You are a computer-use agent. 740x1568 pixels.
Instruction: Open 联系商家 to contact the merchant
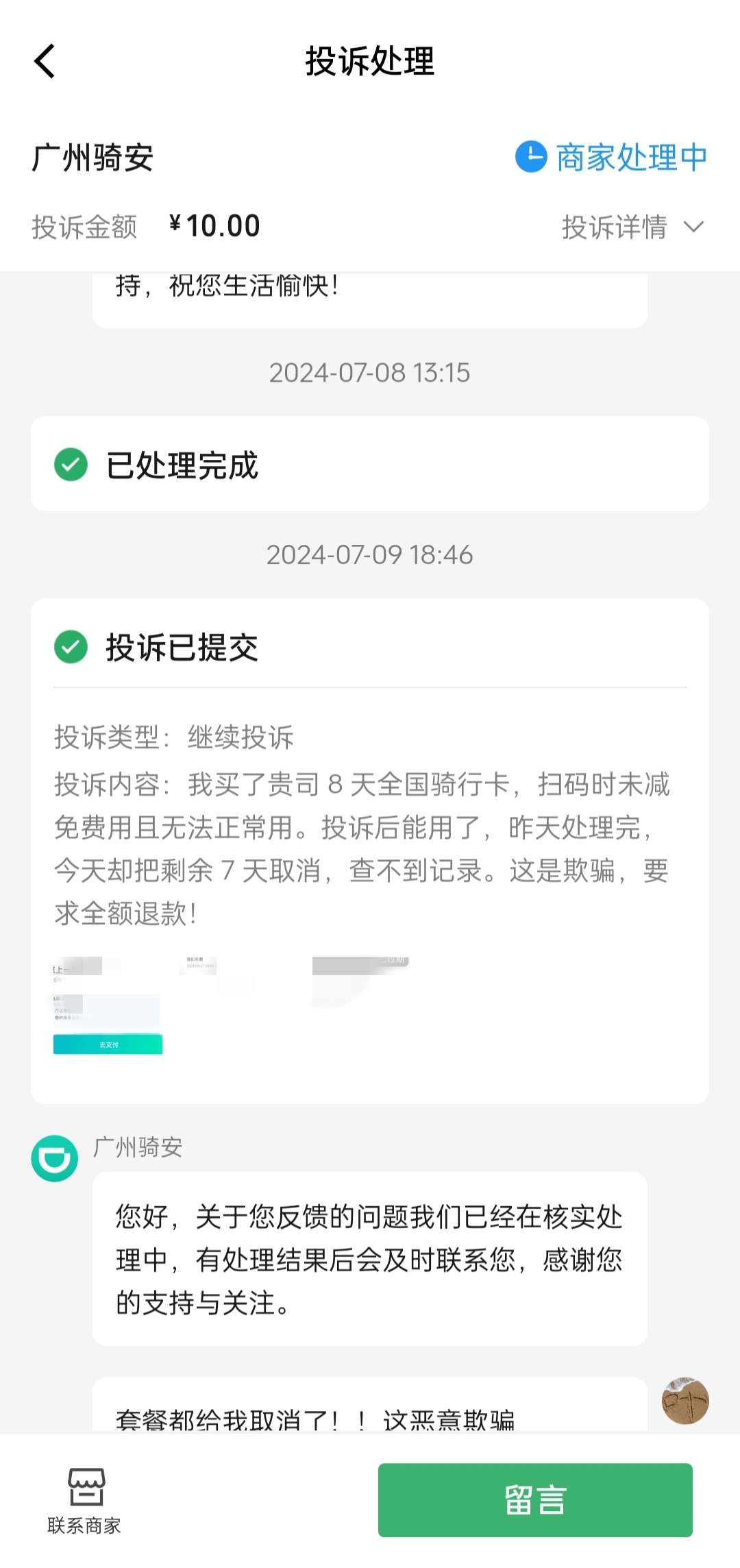pyautogui.click(x=84, y=1501)
